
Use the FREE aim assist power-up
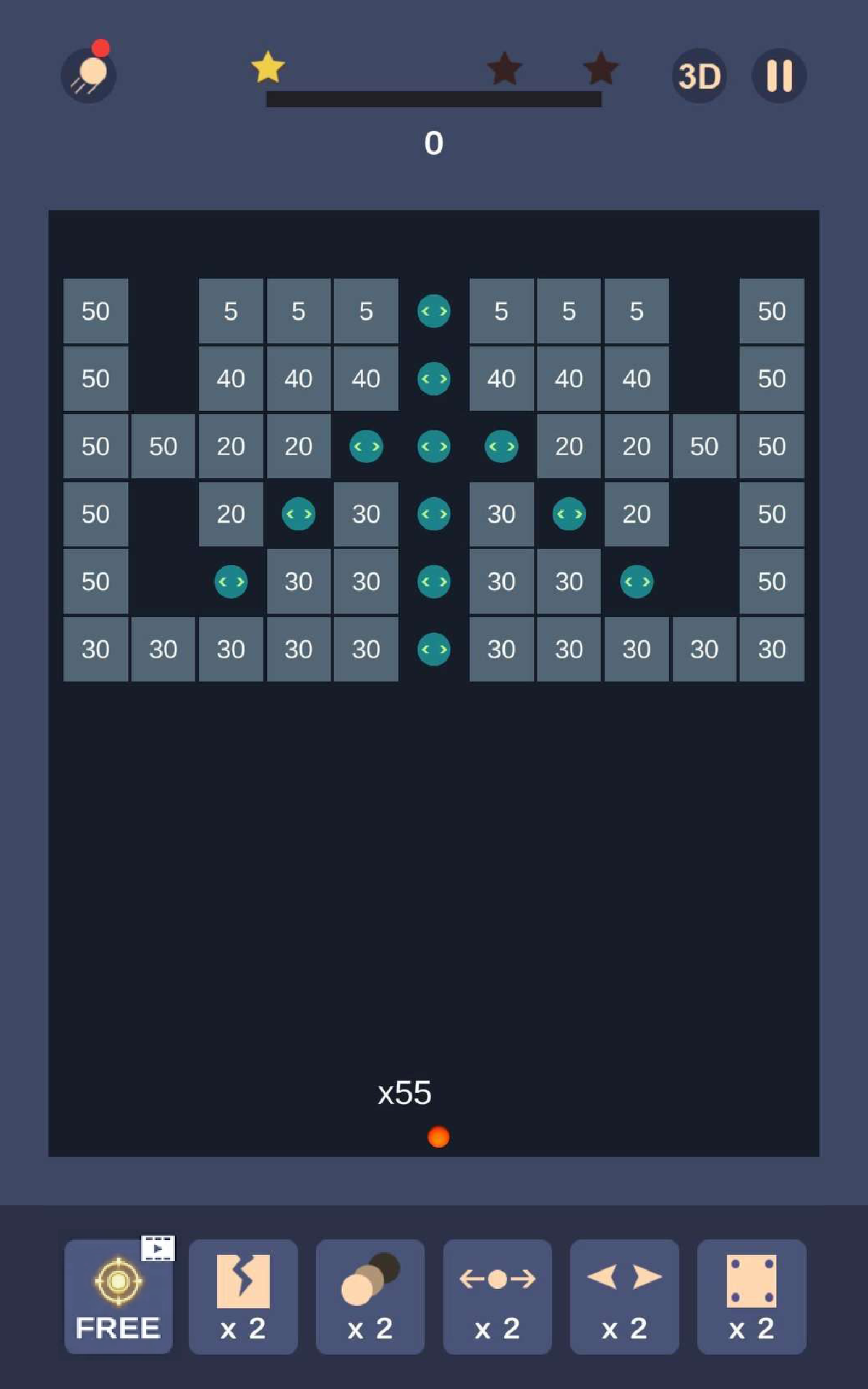click(x=118, y=1296)
